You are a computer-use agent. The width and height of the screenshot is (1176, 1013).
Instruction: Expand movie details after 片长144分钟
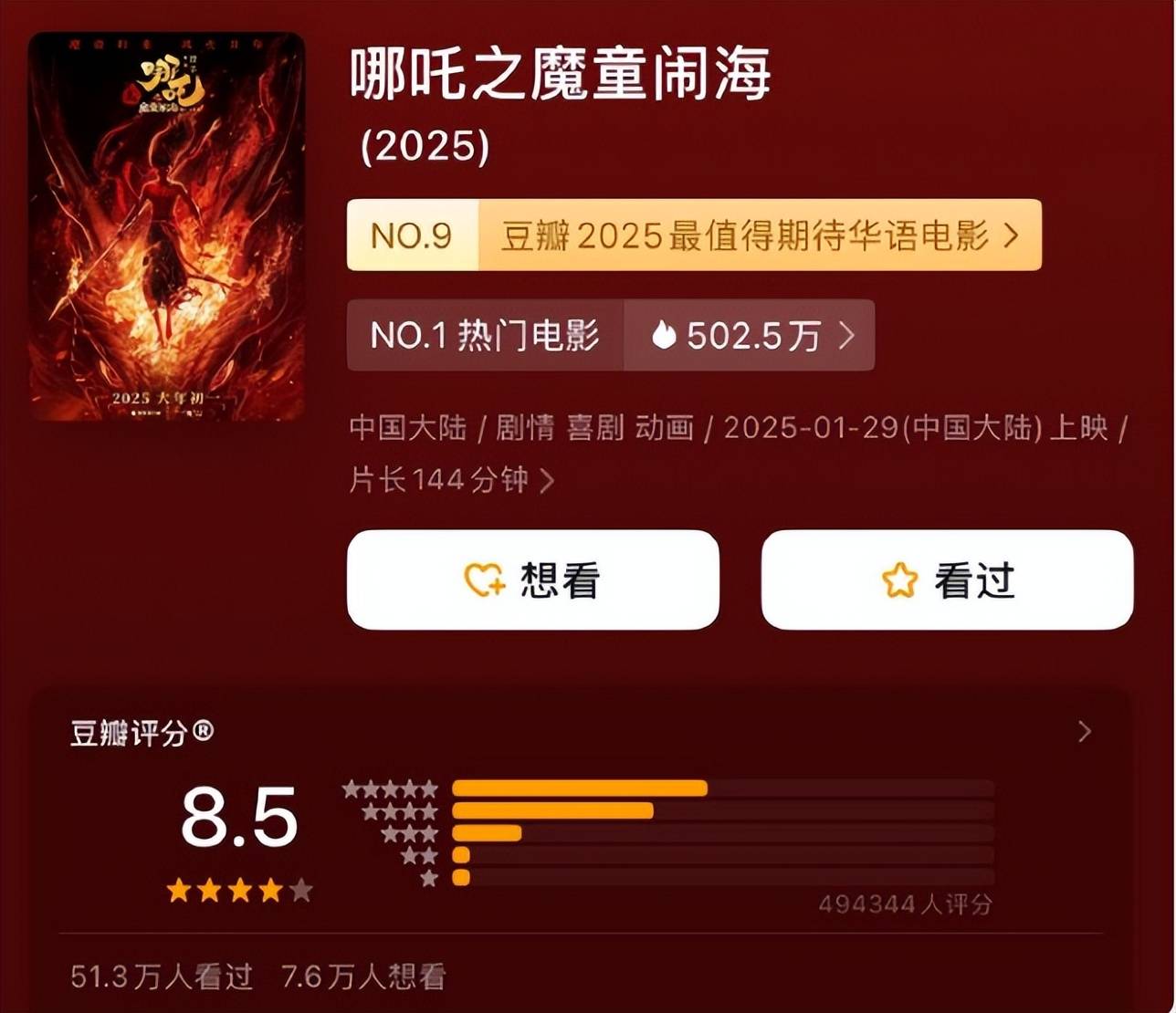(546, 480)
